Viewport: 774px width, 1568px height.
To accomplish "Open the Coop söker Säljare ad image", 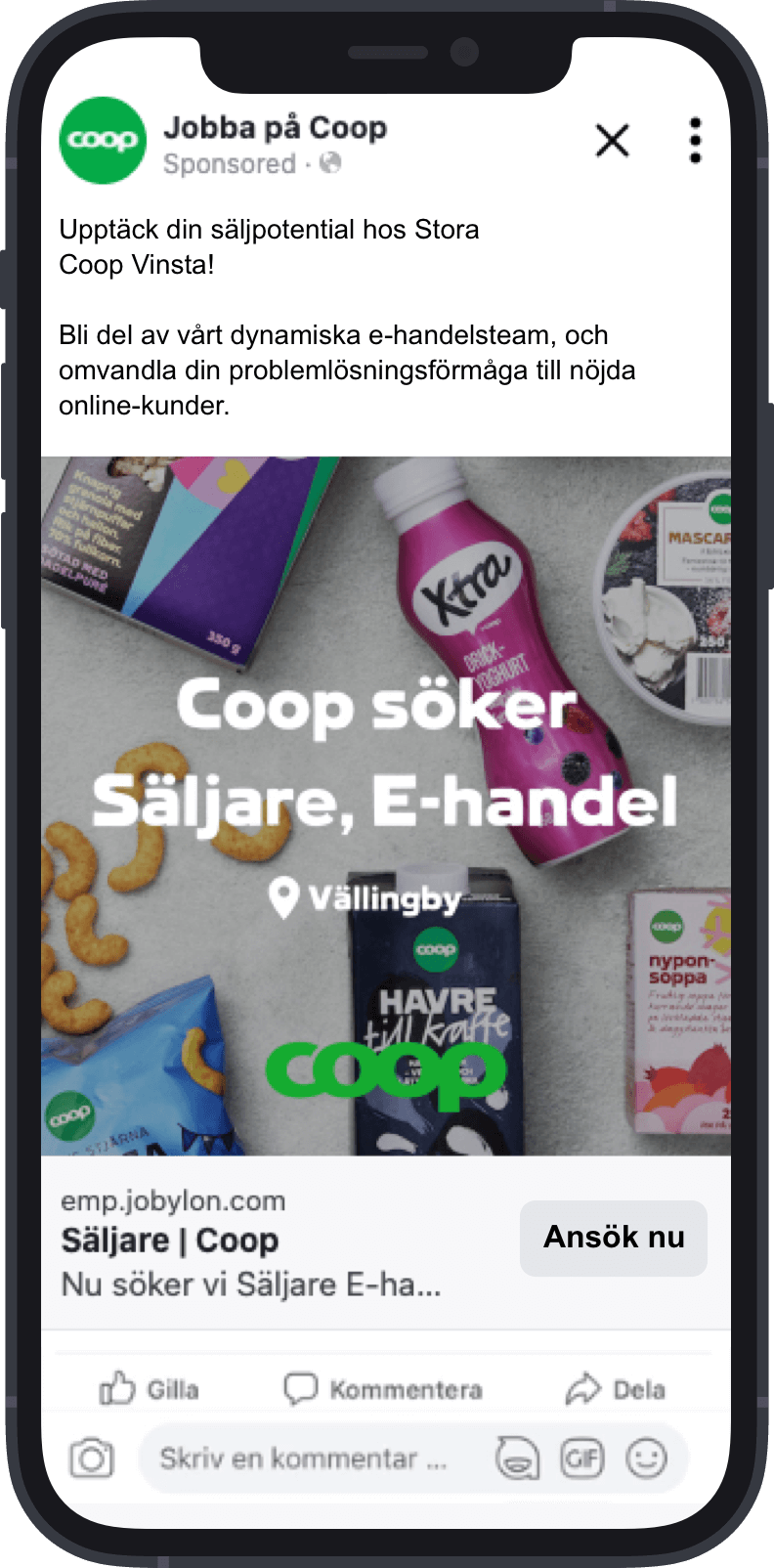I will pyautogui.click(x=386, y=806).
